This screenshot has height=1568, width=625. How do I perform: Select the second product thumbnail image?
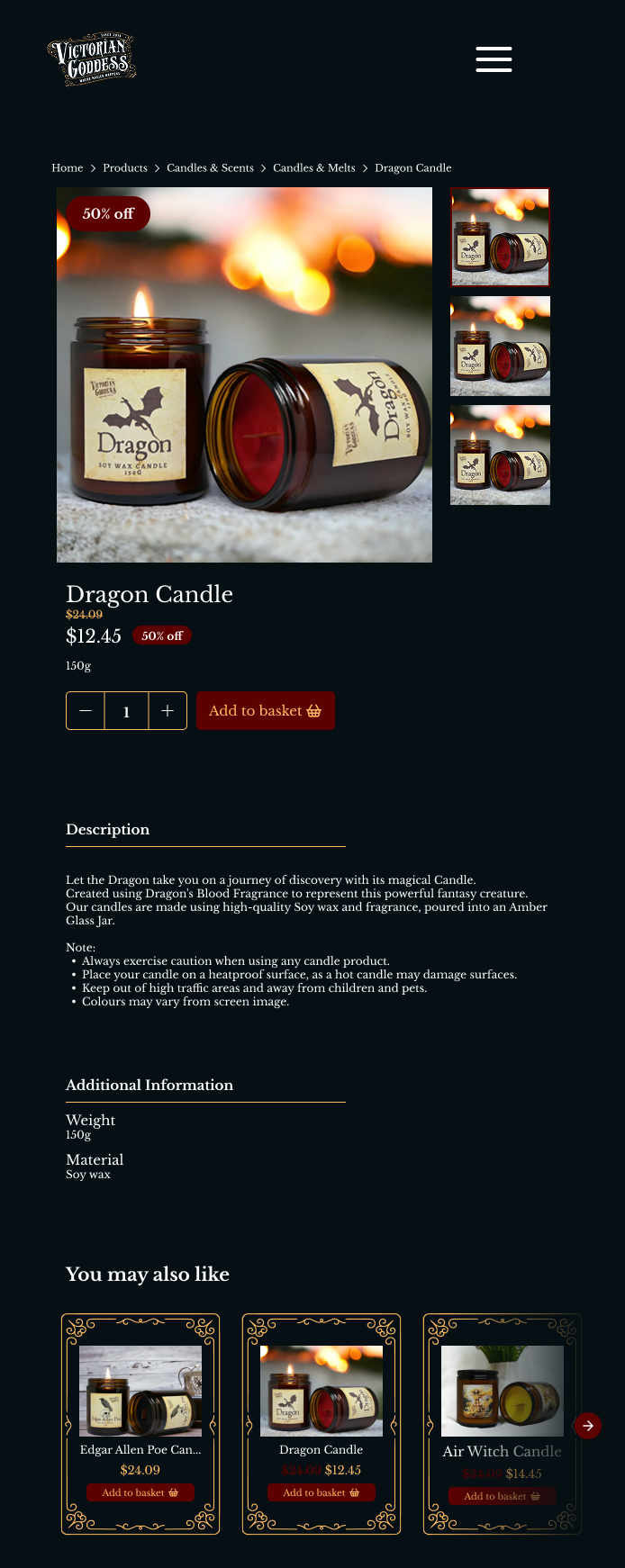[500, 347]
